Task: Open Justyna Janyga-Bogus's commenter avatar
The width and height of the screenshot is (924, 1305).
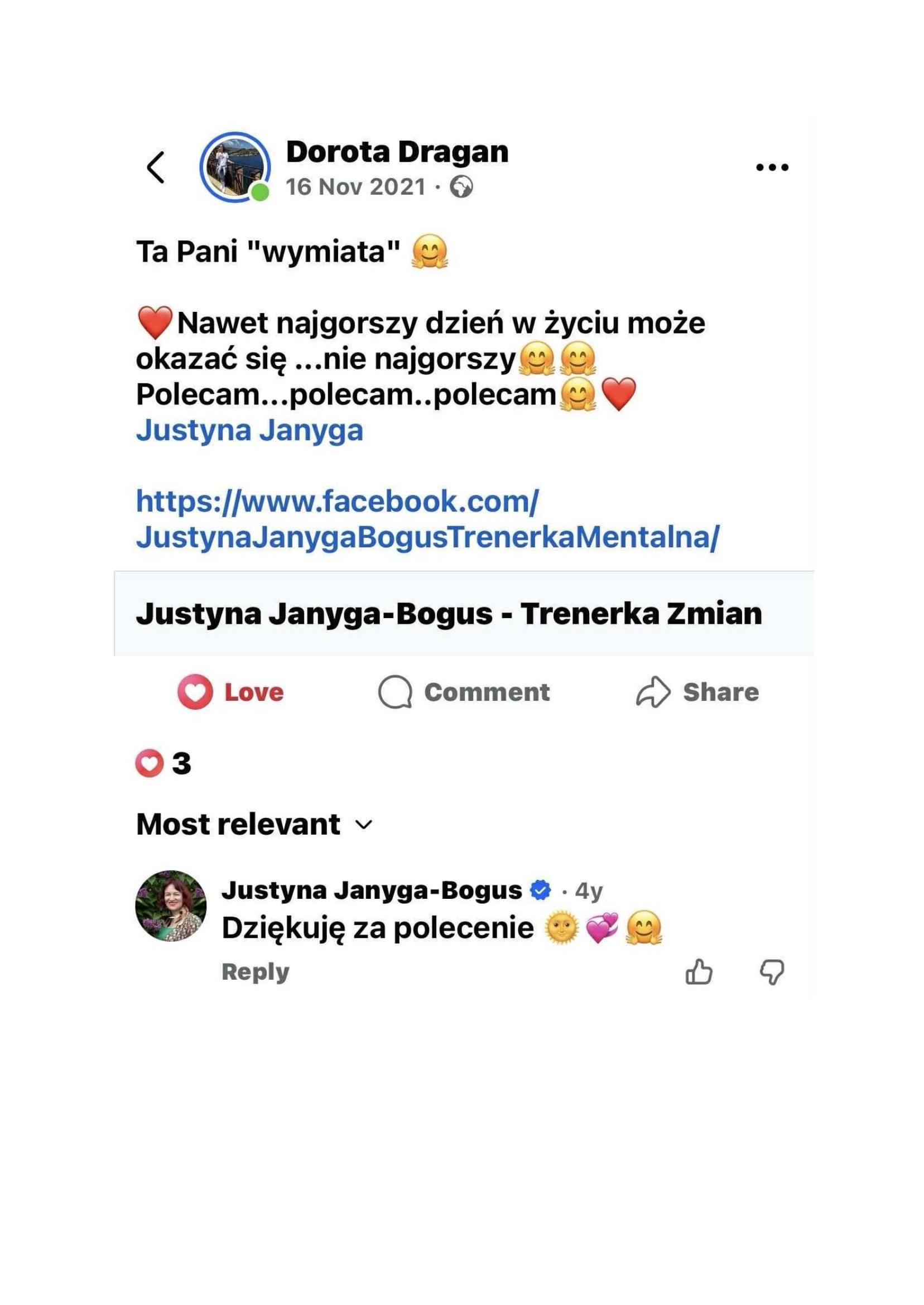Action: (171, 906)
